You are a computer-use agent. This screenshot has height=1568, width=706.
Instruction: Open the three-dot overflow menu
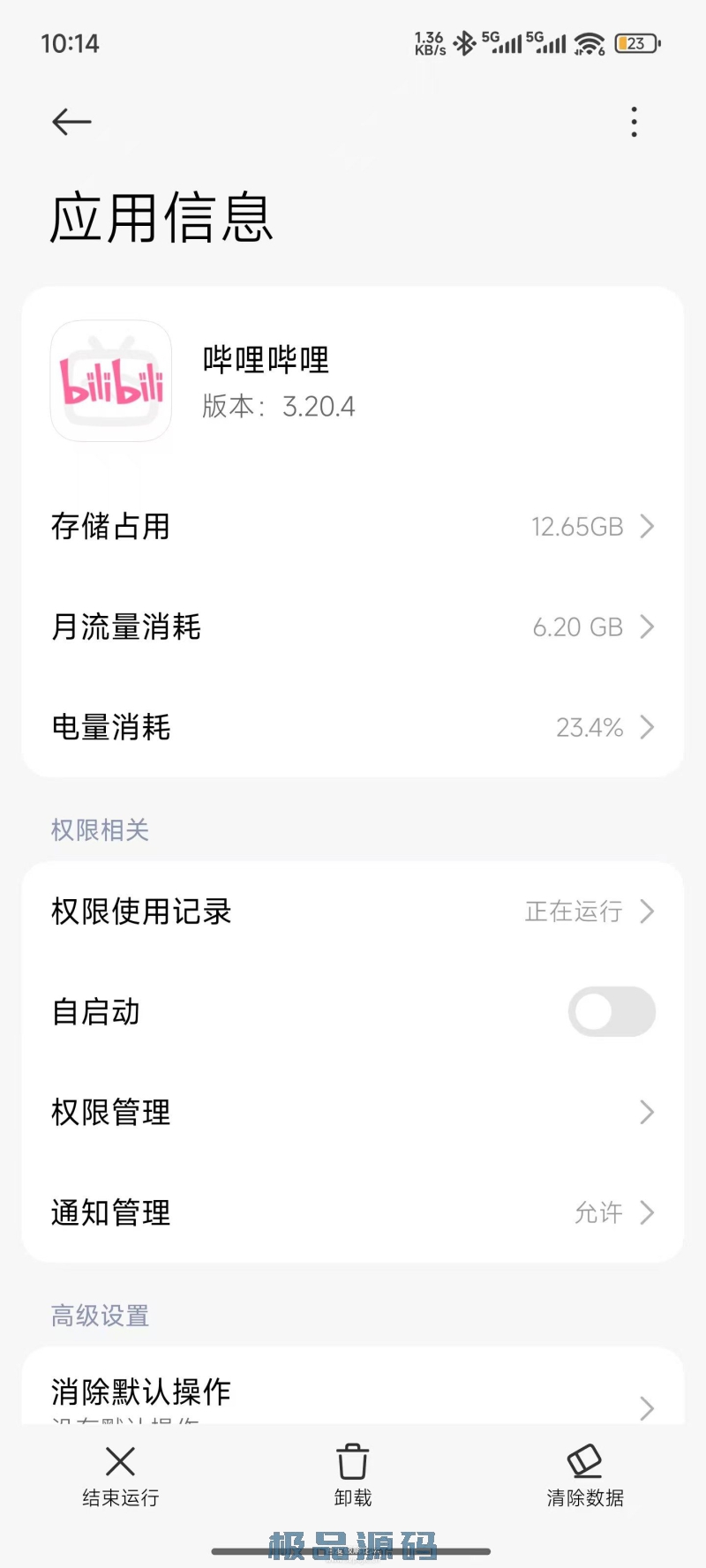[634, 122]
